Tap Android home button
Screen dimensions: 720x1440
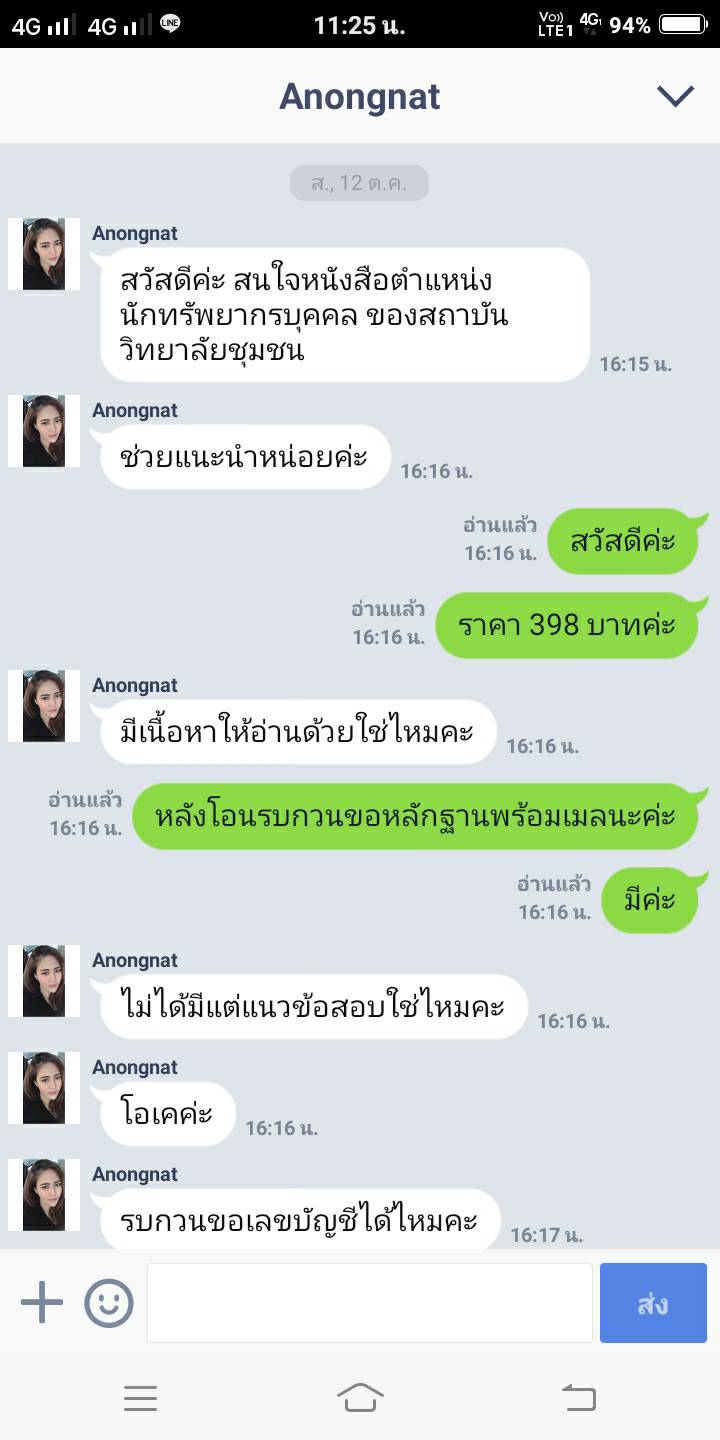pos(360,1397)
